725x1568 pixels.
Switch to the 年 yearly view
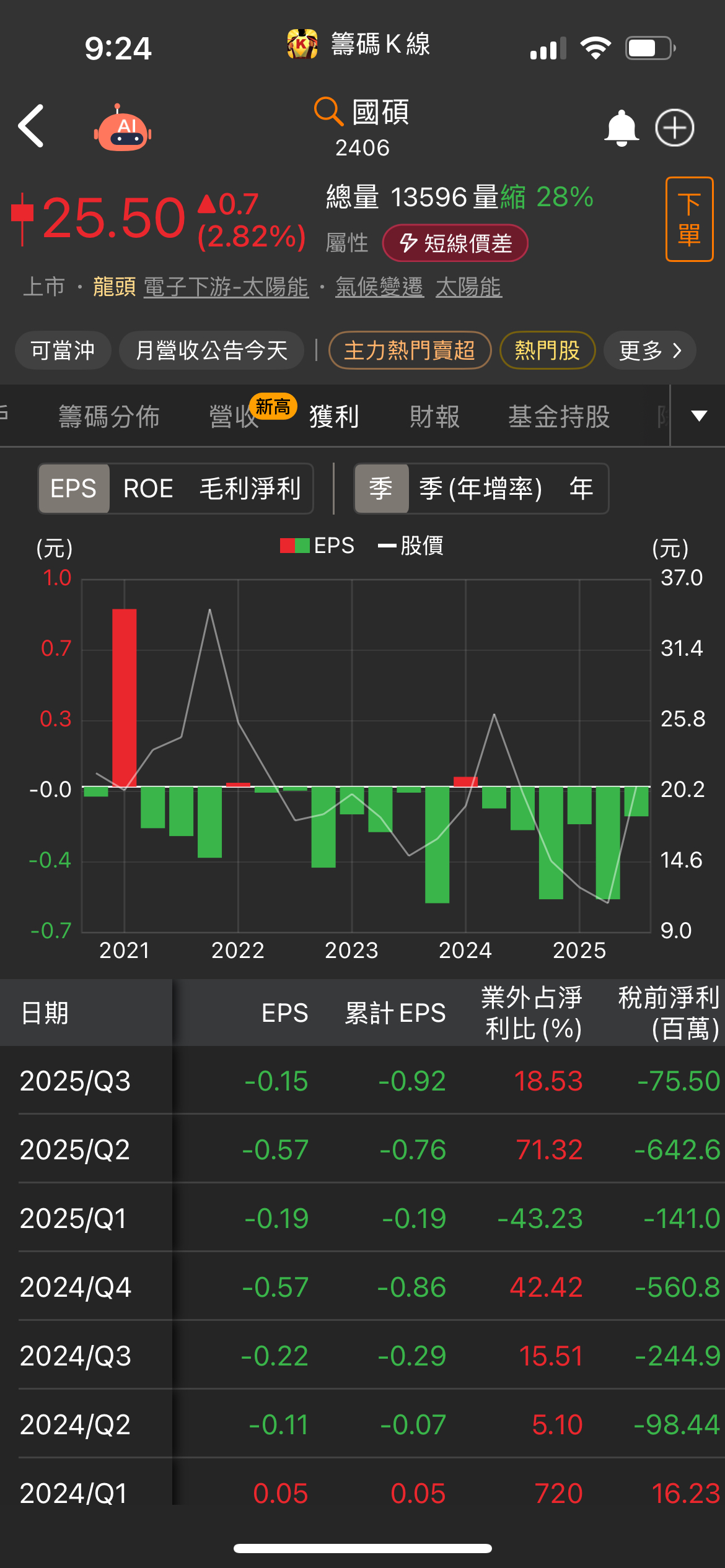coord(581,489)
